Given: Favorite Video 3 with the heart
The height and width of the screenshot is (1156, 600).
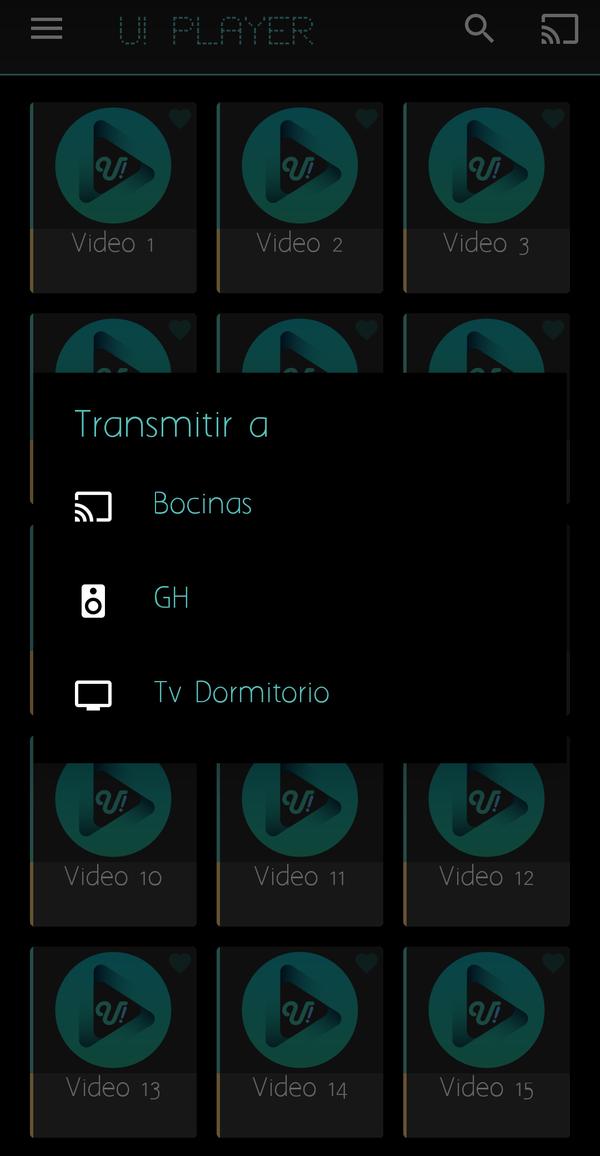Looking at the screenshot, I should (553, 117).
